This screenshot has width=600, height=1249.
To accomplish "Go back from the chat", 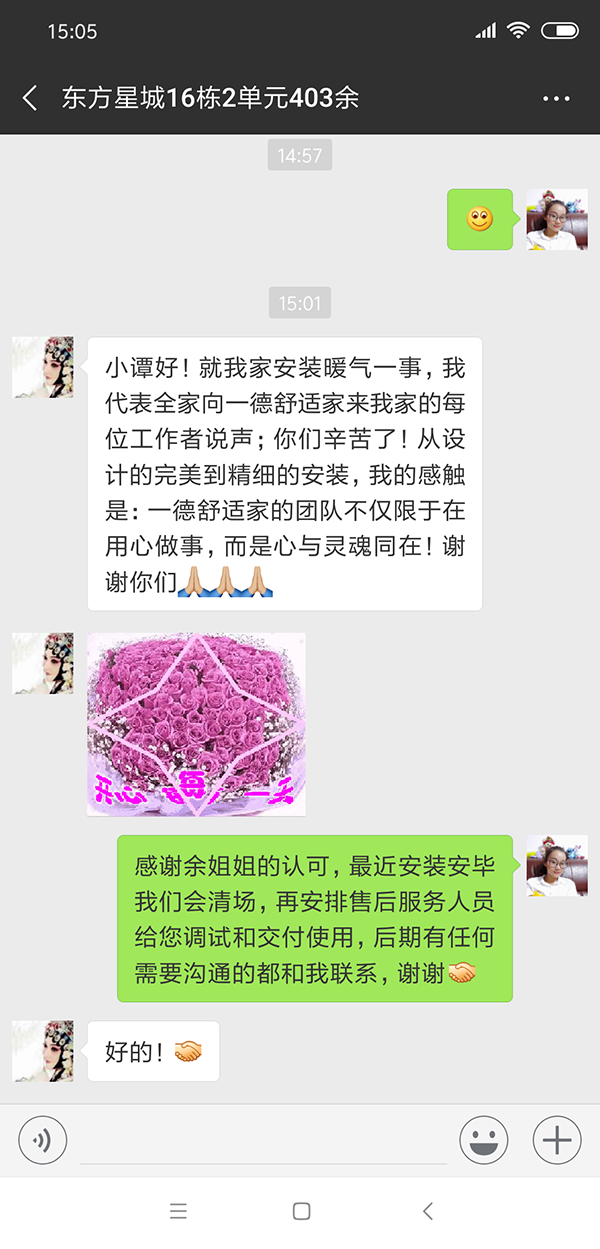I will [x=30, y=98].
